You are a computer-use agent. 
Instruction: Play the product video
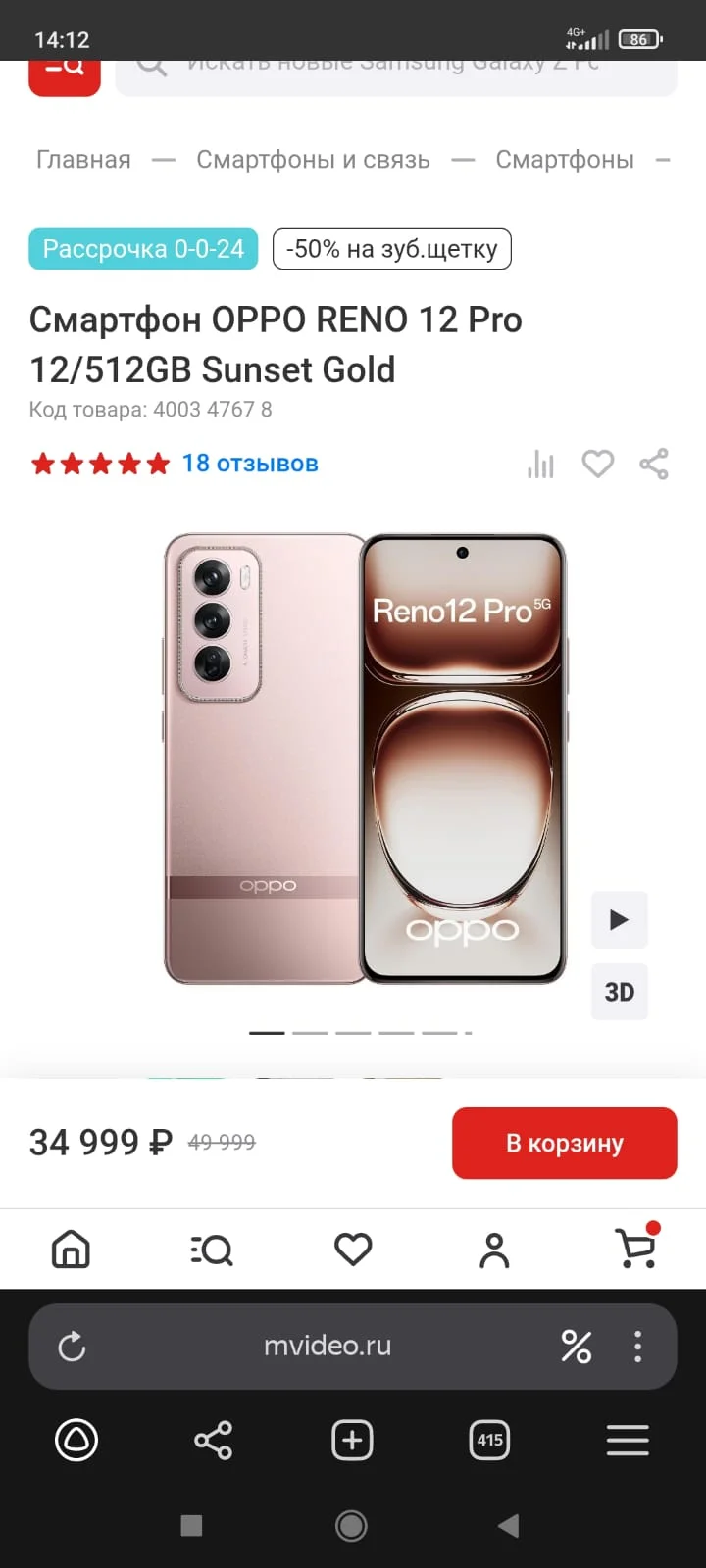(619, 919)
